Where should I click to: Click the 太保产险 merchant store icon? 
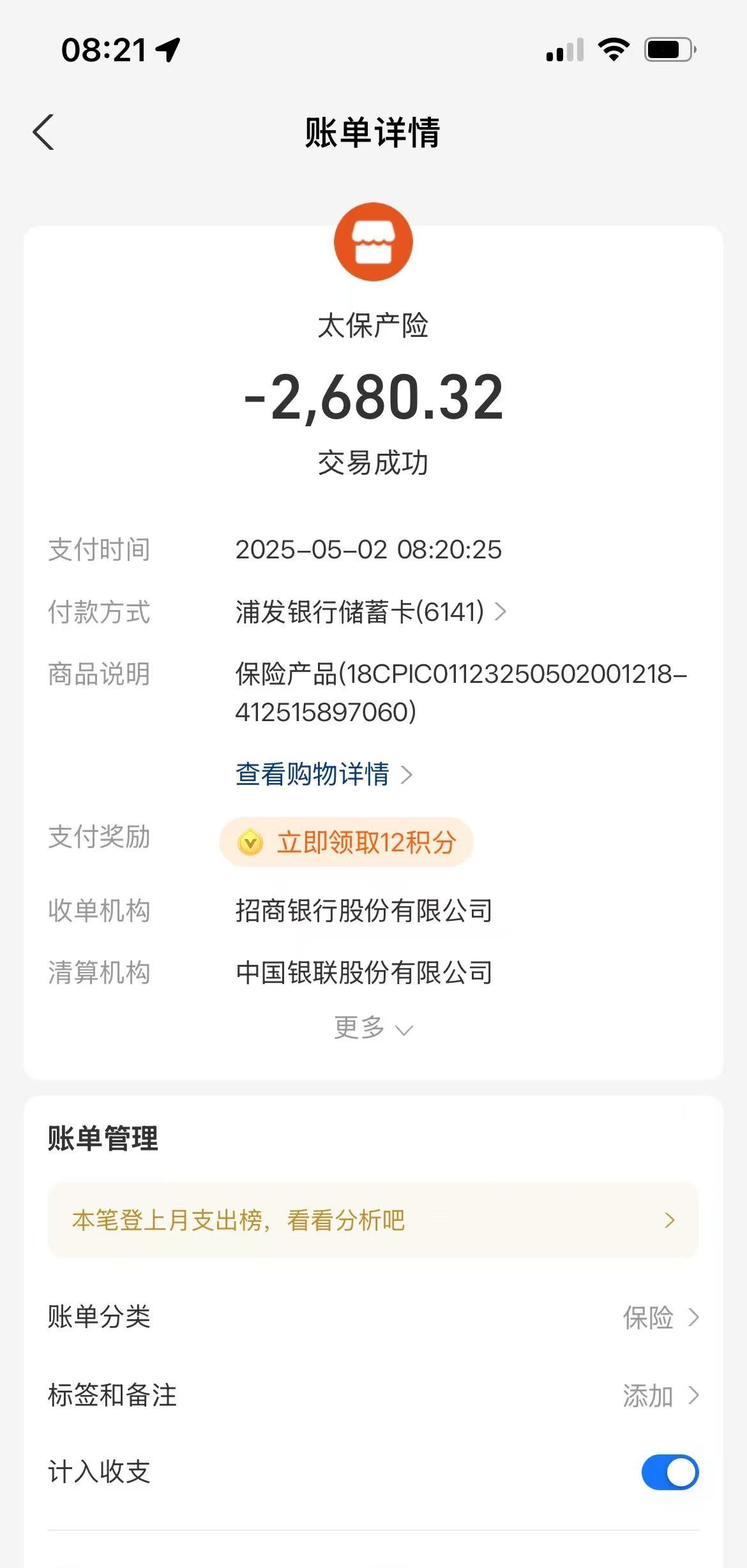click(x=373, y=243)
